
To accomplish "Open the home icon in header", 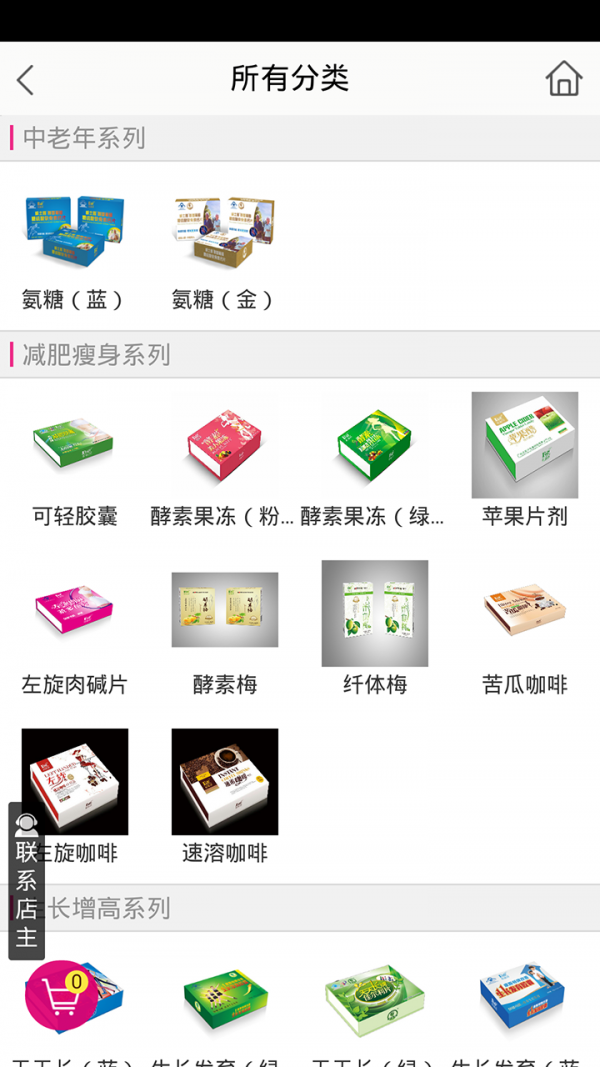I will [x=563, y=78].
